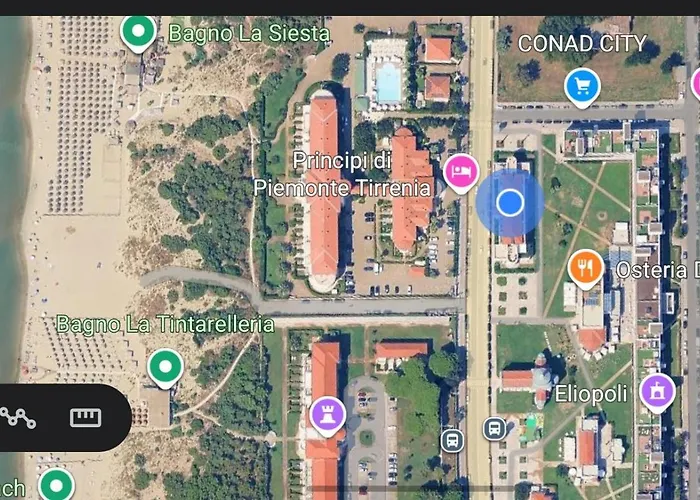Image resolution: width=700 pixels, height=500 pixels.
Task: Select the Bagno La Tintarelleria pin
Action: click(165, 367)
